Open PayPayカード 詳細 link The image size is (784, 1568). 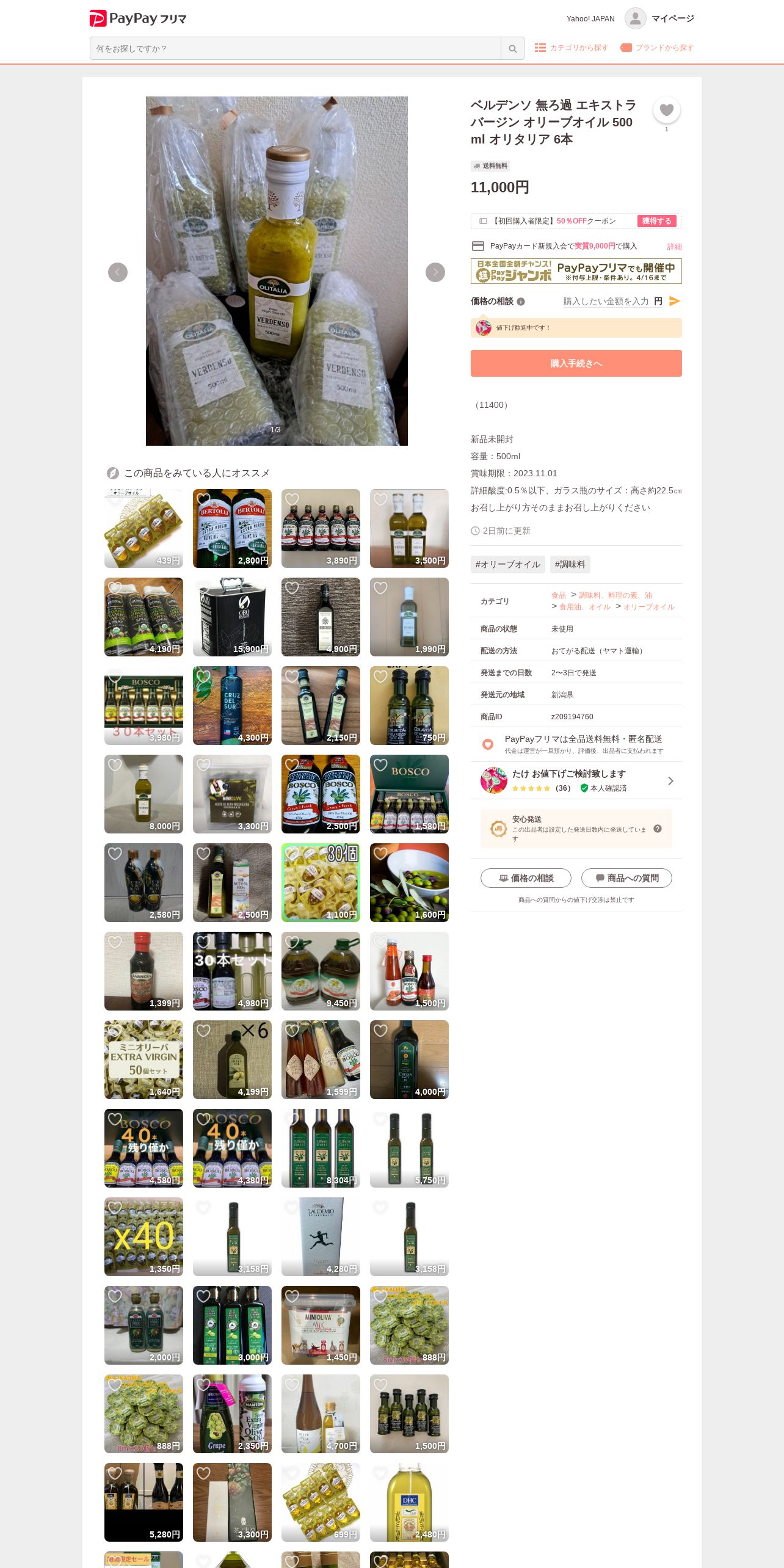(x=674, y=247)
